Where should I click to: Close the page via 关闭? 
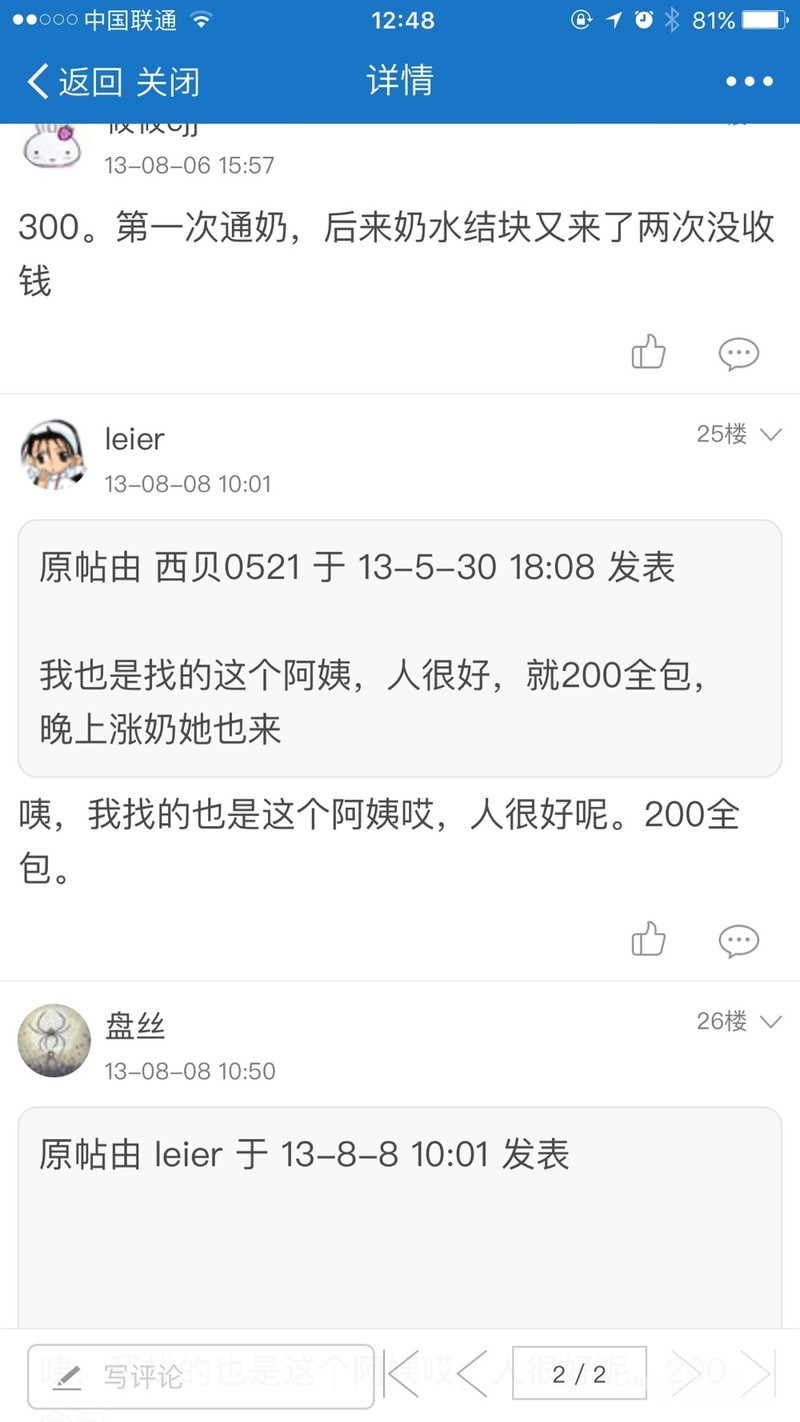pos(168,82)
